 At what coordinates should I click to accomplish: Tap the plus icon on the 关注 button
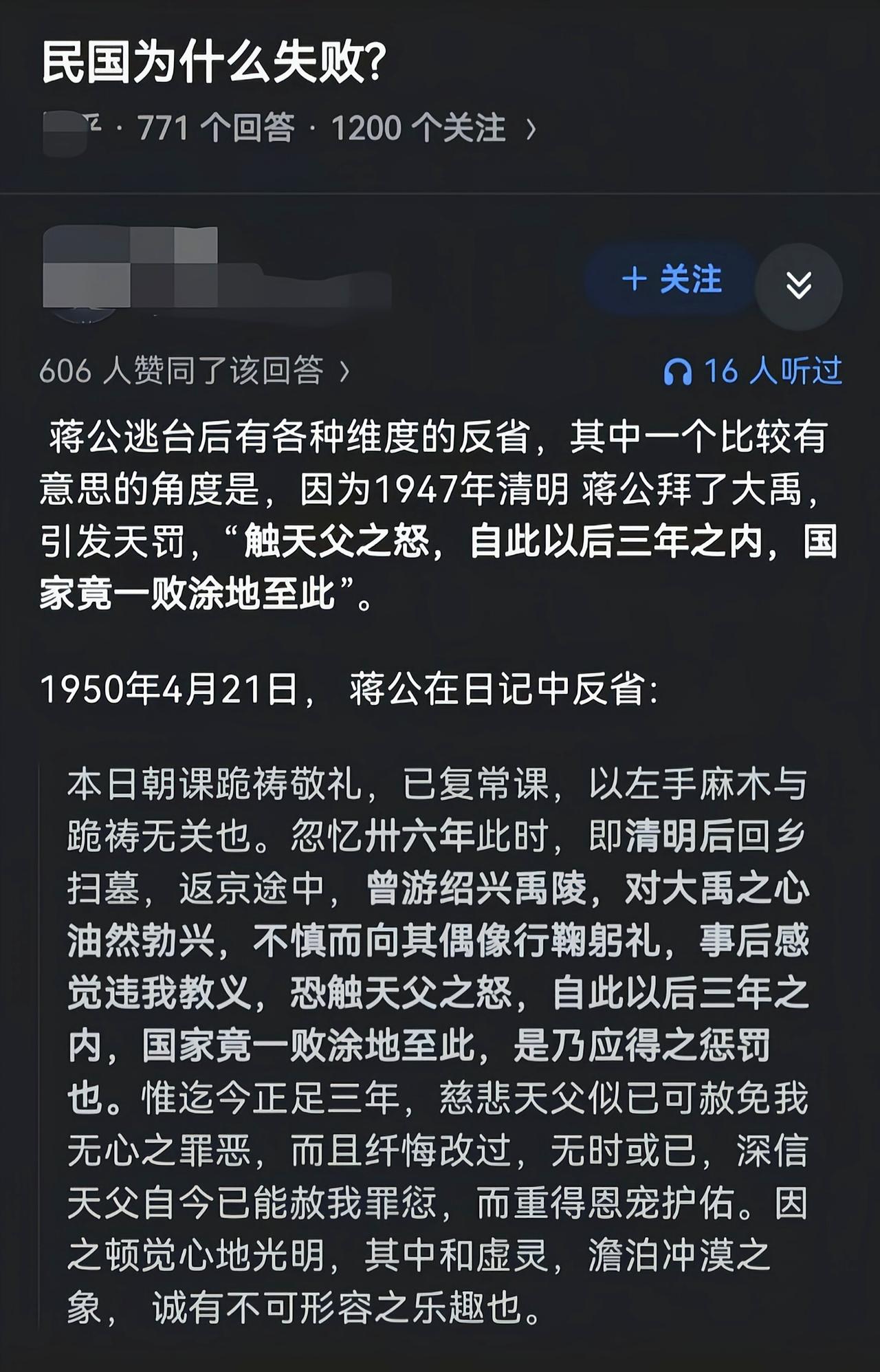click(x=636, y=279)
